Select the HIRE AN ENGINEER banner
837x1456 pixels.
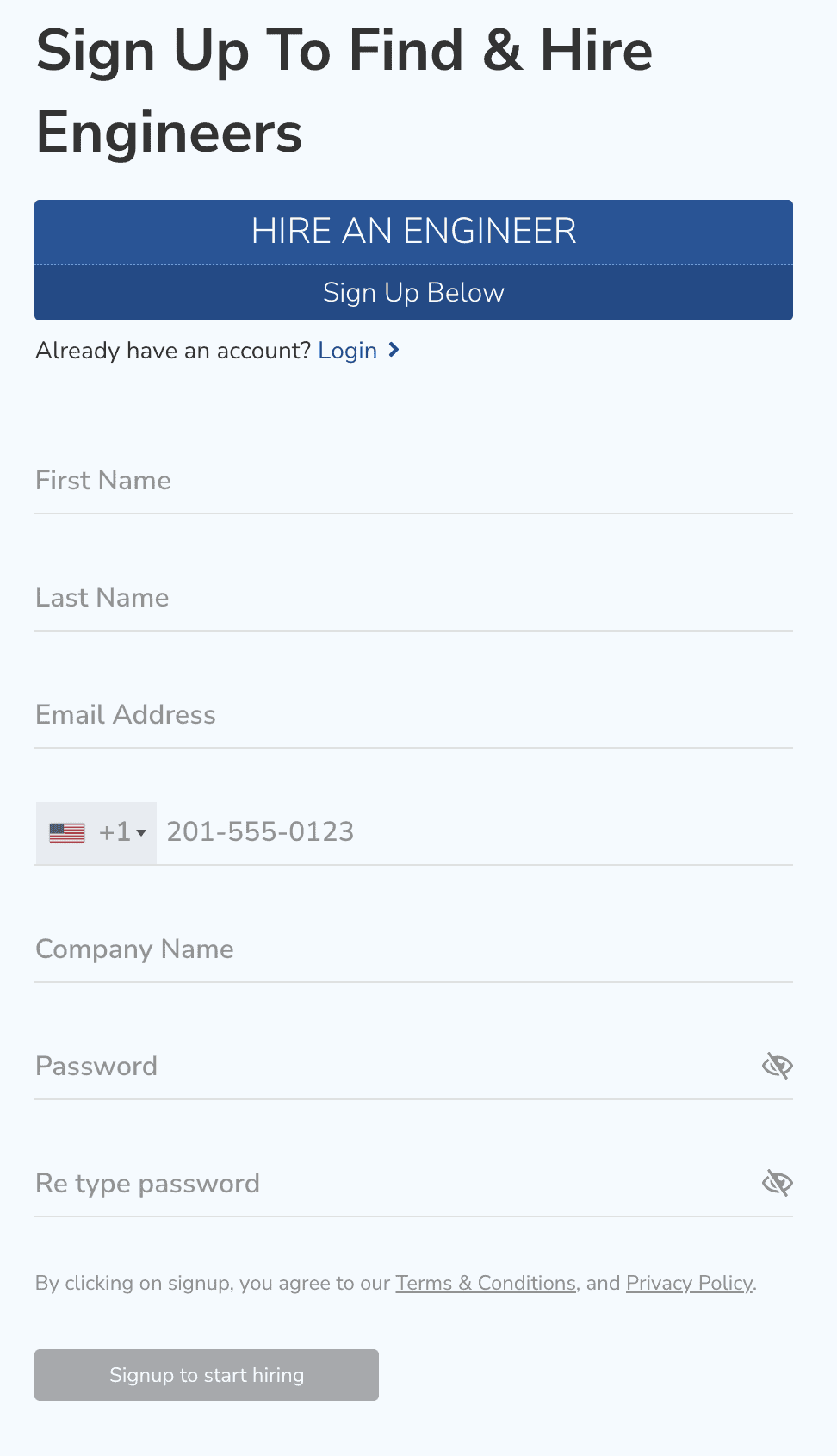[413, 230]
